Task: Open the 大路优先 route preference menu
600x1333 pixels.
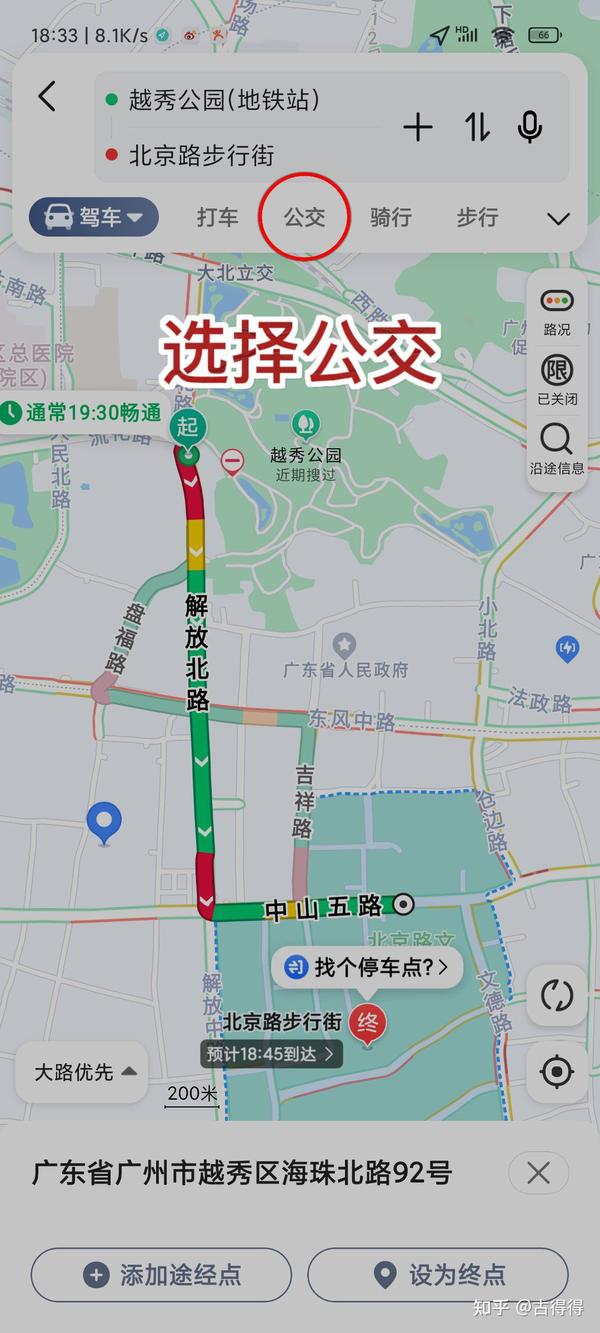Action: pyautogui.click(x=82, y=1072)
